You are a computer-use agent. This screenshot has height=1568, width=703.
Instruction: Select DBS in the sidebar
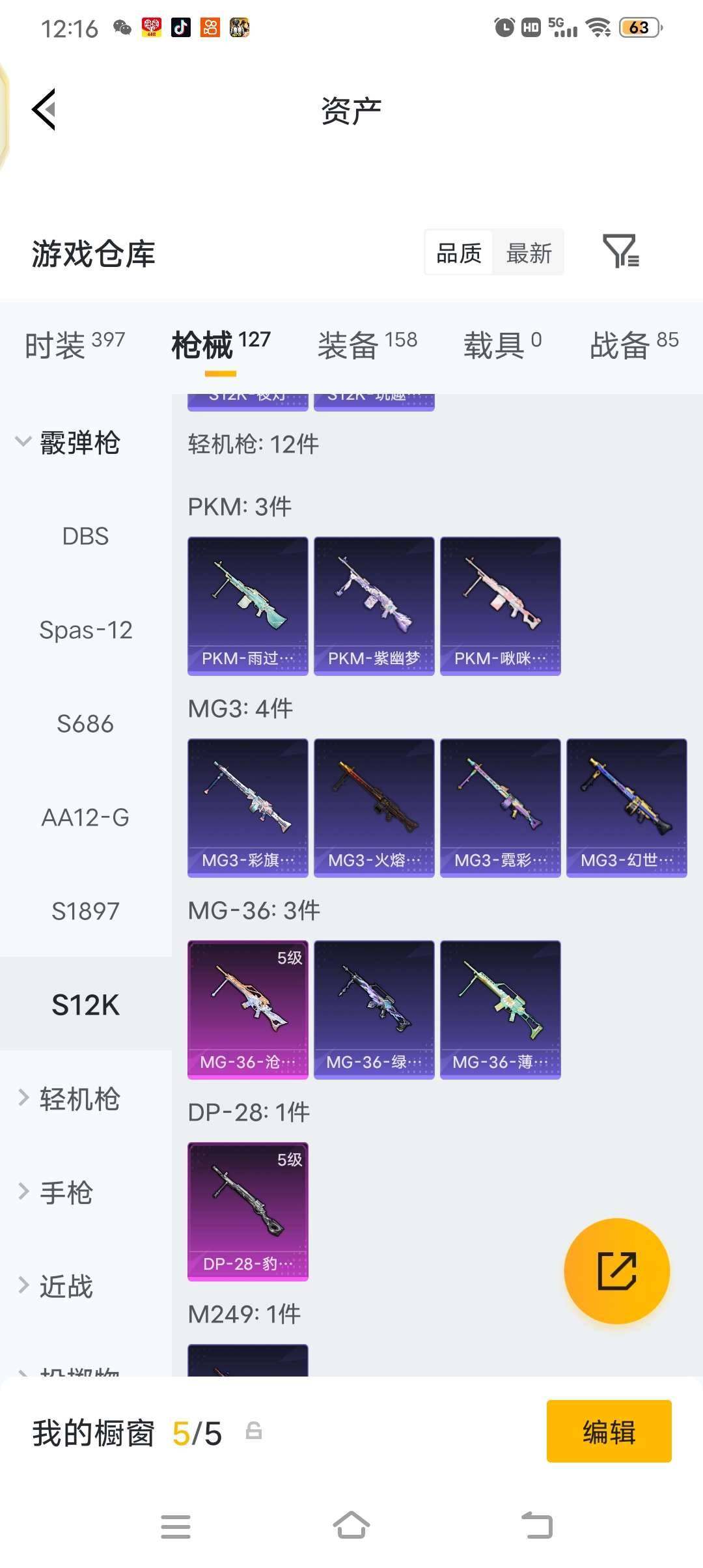click(85, 537)
